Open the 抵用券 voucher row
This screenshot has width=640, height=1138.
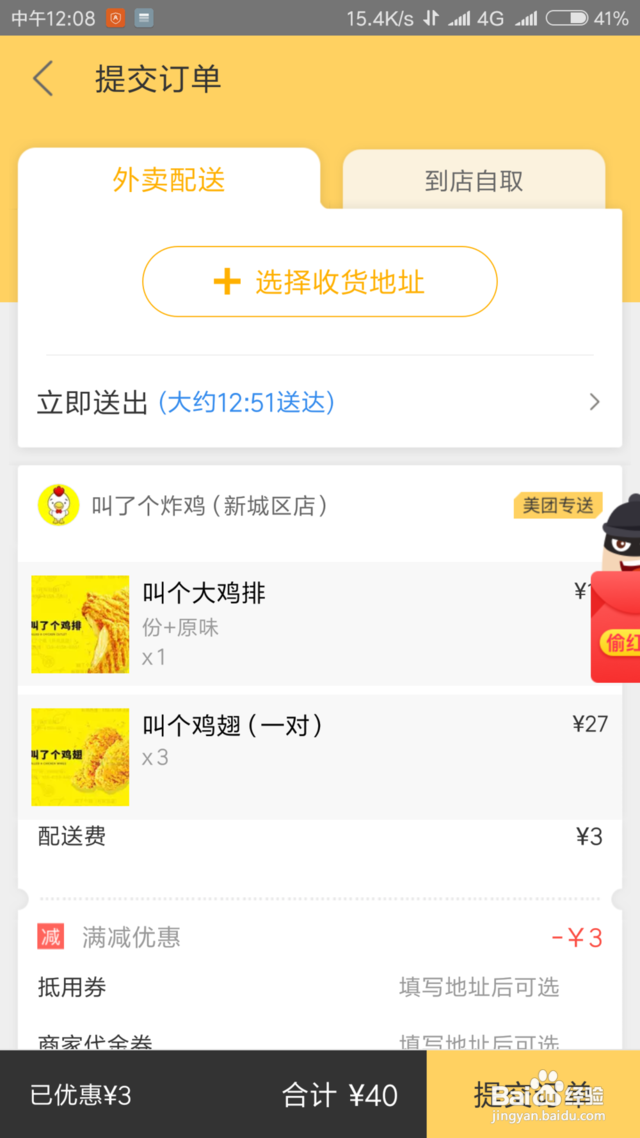320,987
